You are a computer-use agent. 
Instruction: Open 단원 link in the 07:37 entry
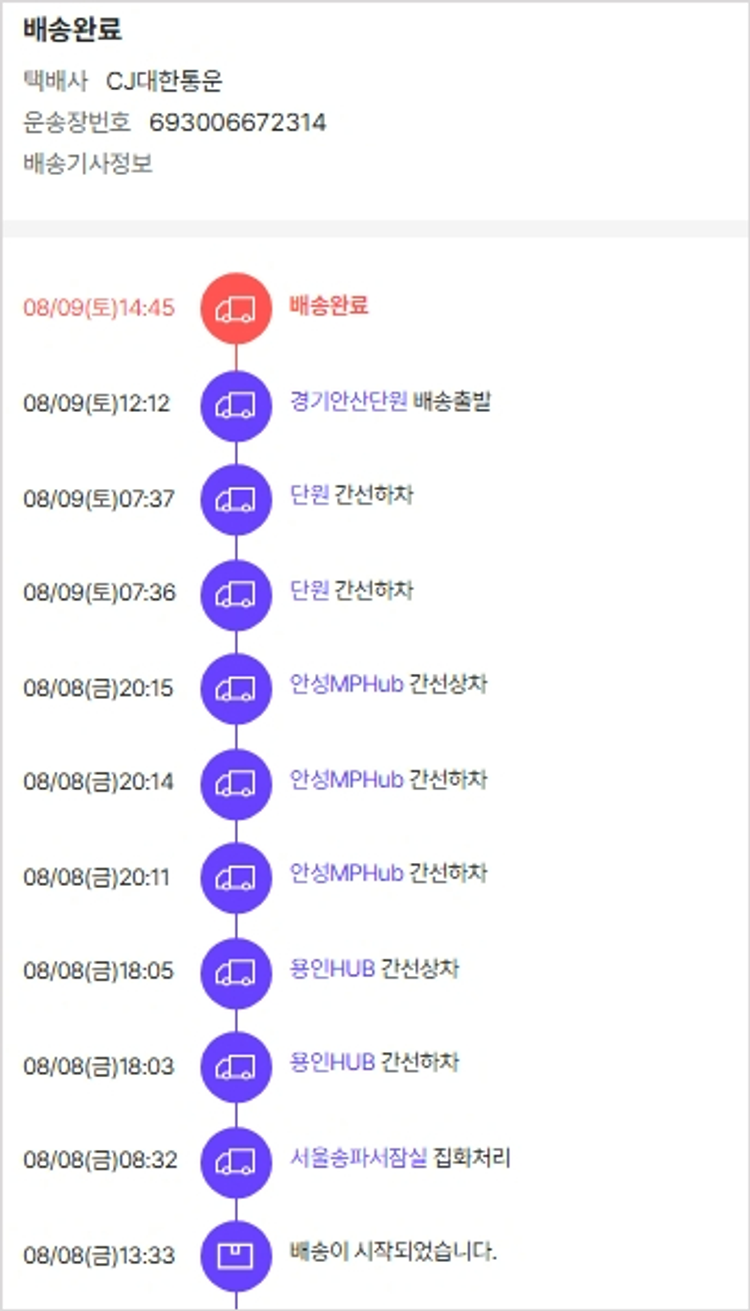coord(309,496)
